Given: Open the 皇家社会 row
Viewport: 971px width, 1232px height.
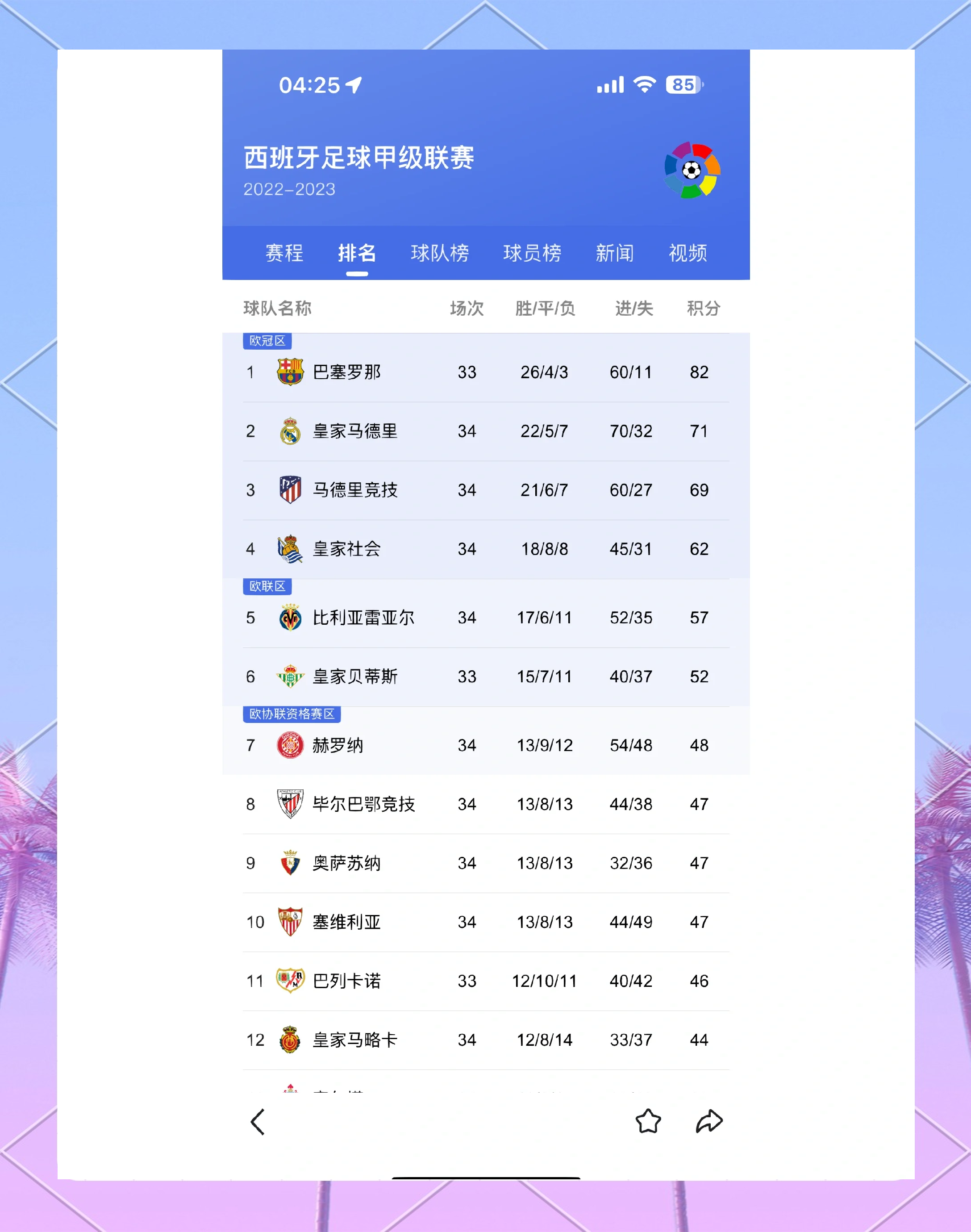Looking at the screenshot, I should (347, 549).
